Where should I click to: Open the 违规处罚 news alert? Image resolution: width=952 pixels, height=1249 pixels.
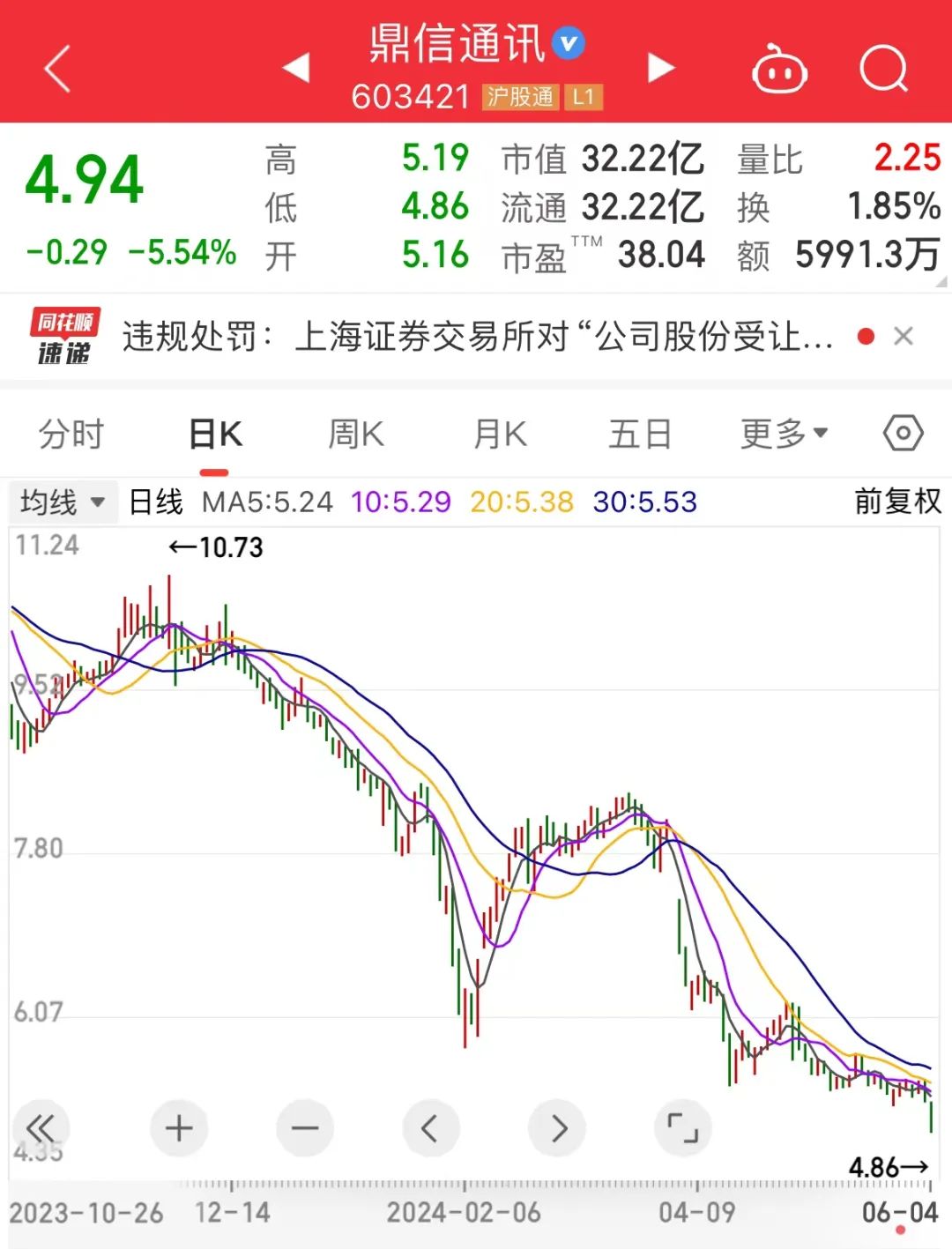[476, 337]
